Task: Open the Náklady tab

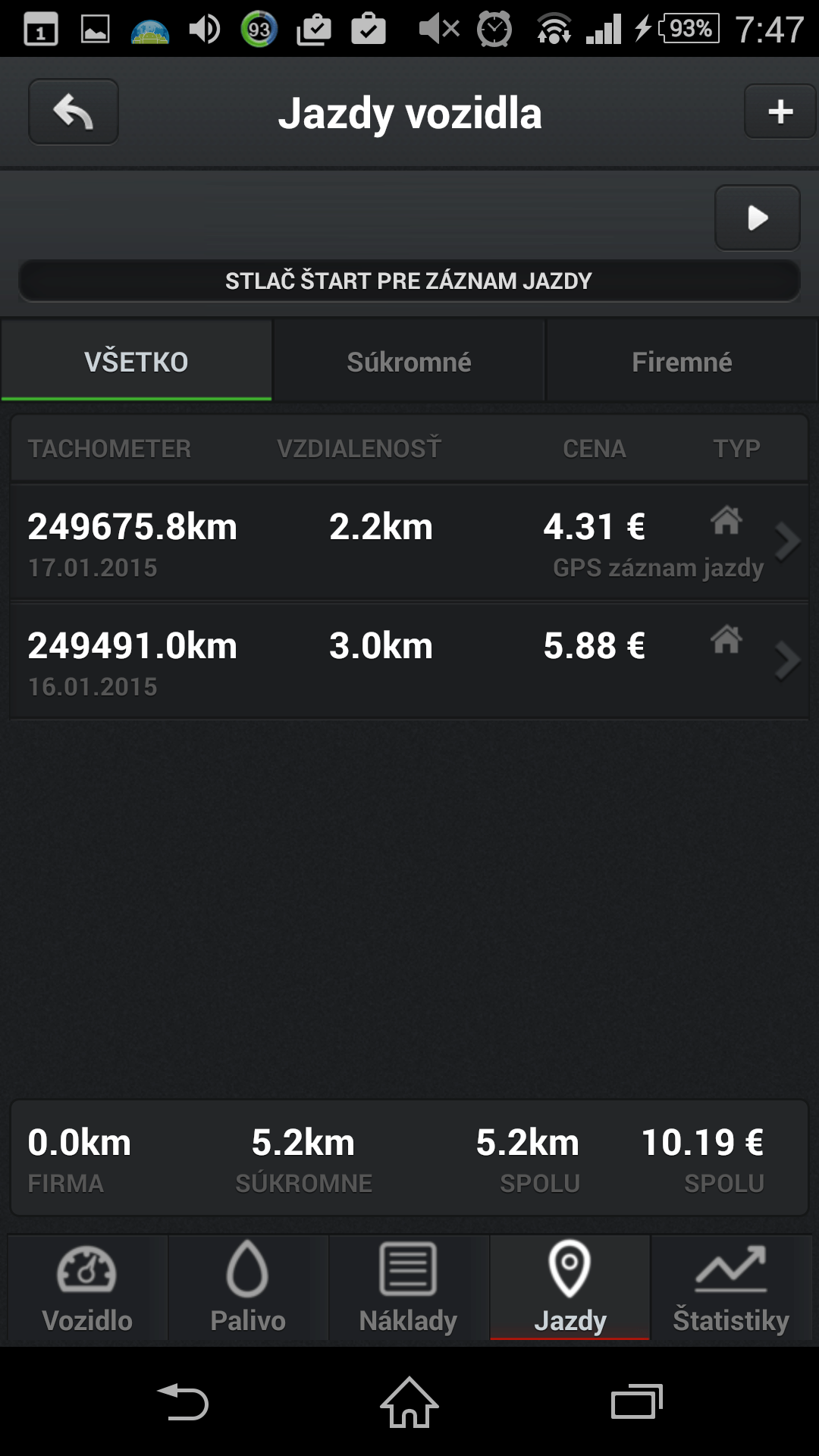Action: click(409, 1288)
